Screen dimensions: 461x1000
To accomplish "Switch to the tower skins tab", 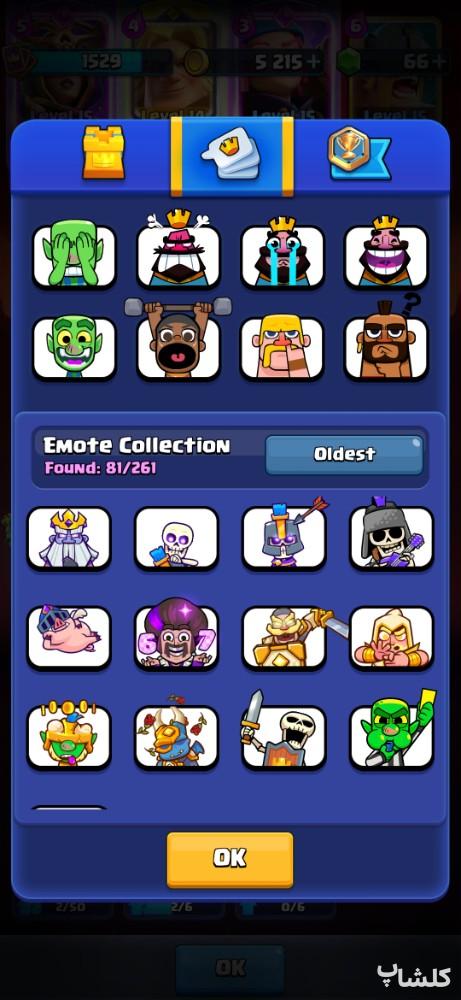I will [103, 153].
